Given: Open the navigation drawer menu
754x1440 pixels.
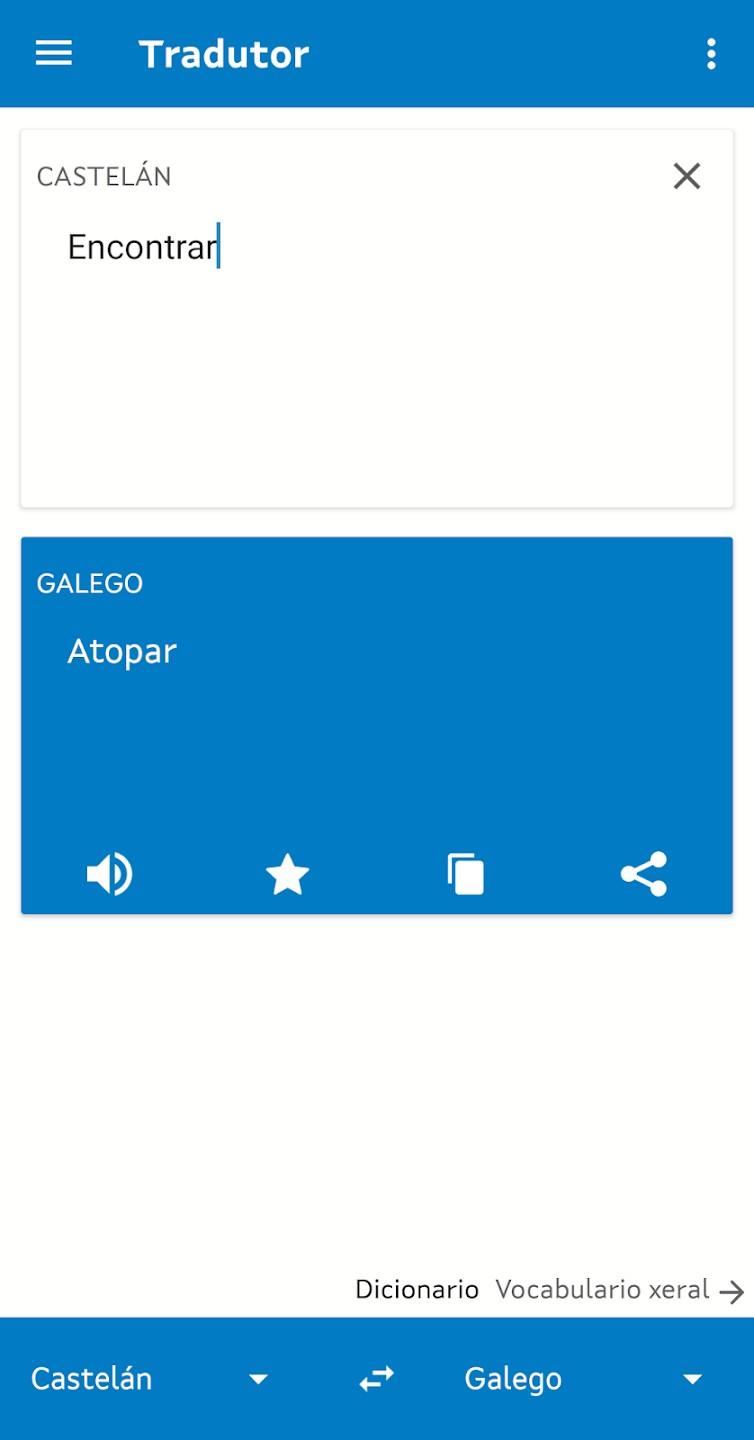Looking at the screenshot, I should click(53, 53).
